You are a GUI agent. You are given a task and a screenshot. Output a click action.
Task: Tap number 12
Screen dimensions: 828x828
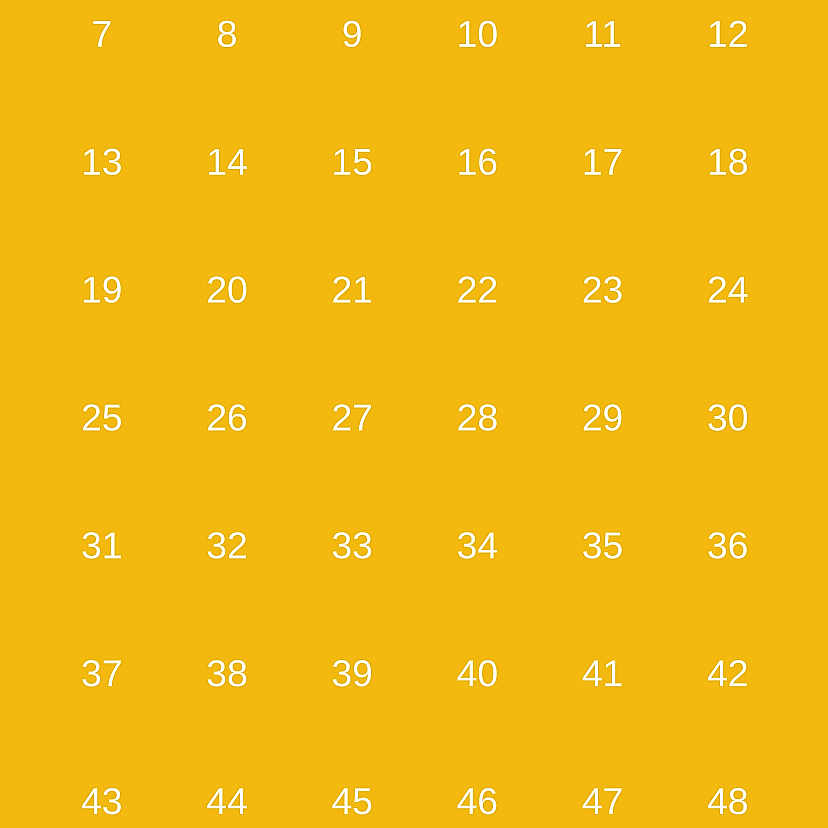727,35
